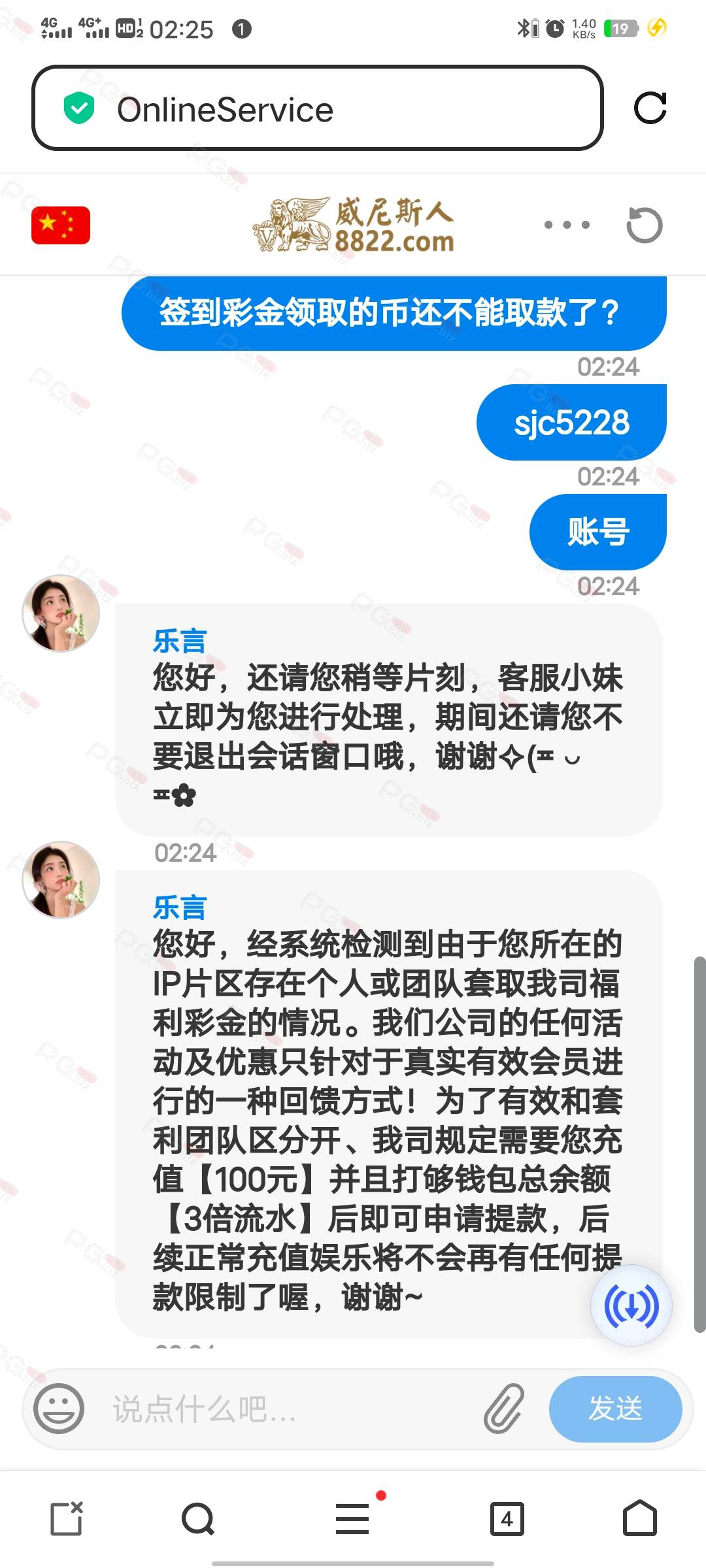
Task: Tap the OnlineService address bar
Action: click(x=317, y=108)
